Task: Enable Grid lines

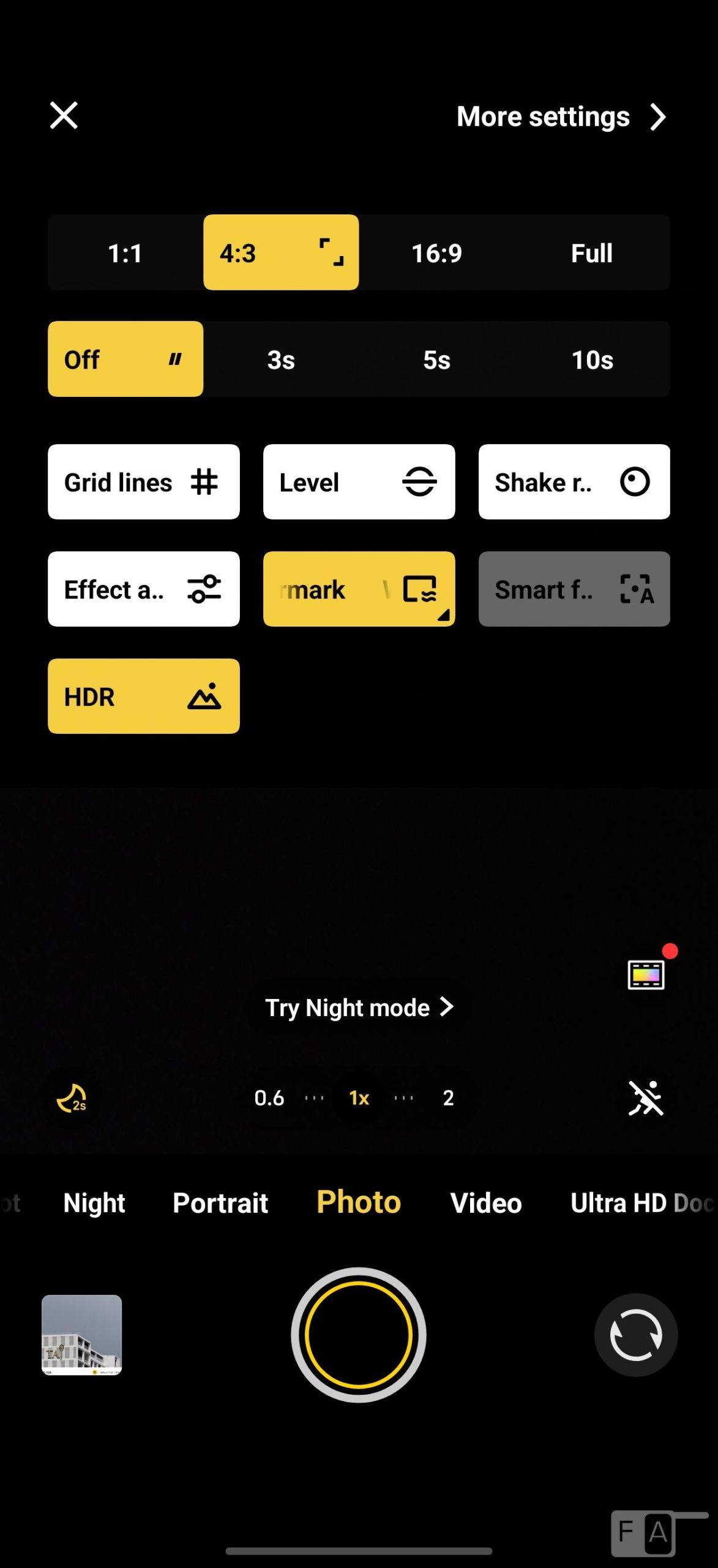Action: point(144,482)
